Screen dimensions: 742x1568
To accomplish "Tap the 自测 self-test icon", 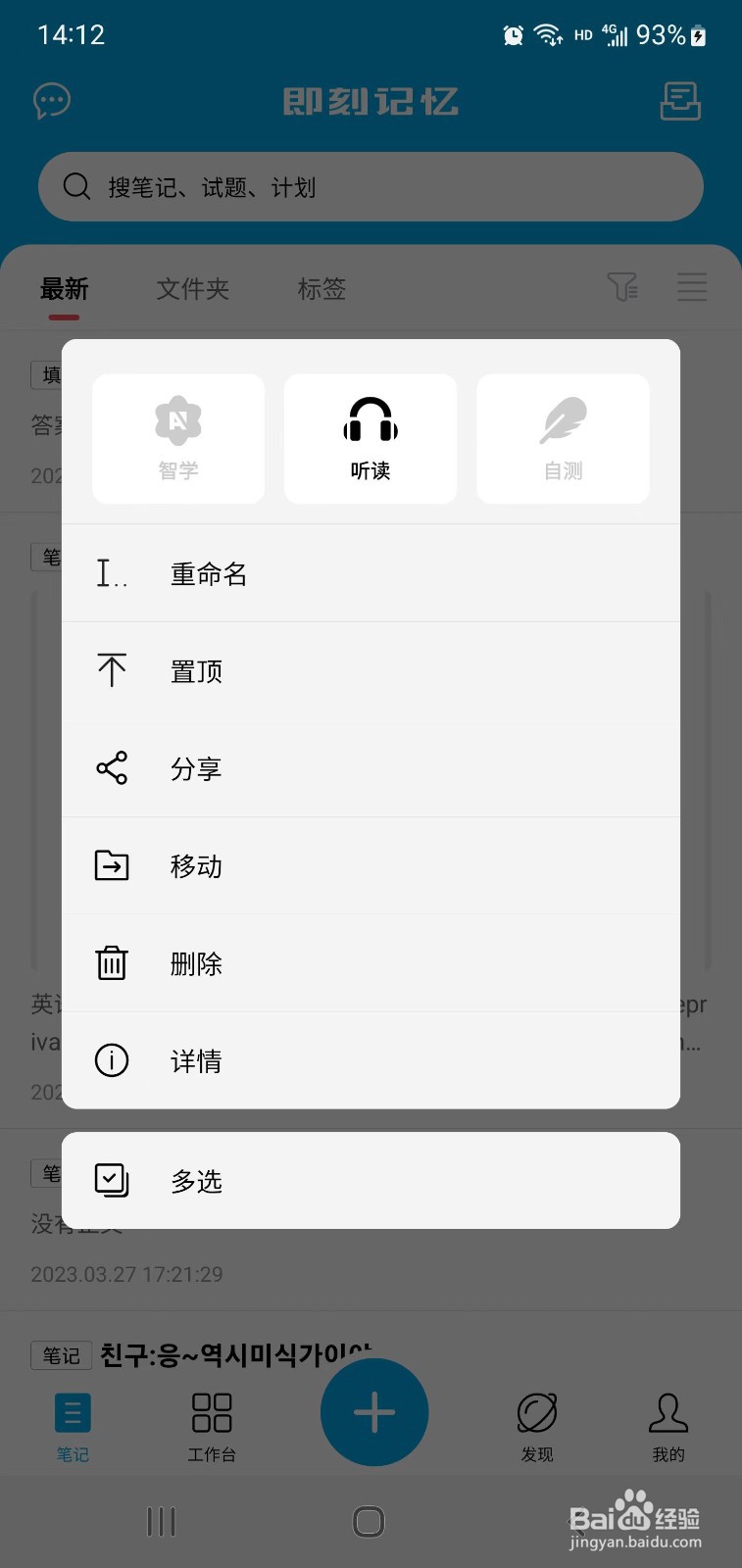I will click(x=562, y=438).
